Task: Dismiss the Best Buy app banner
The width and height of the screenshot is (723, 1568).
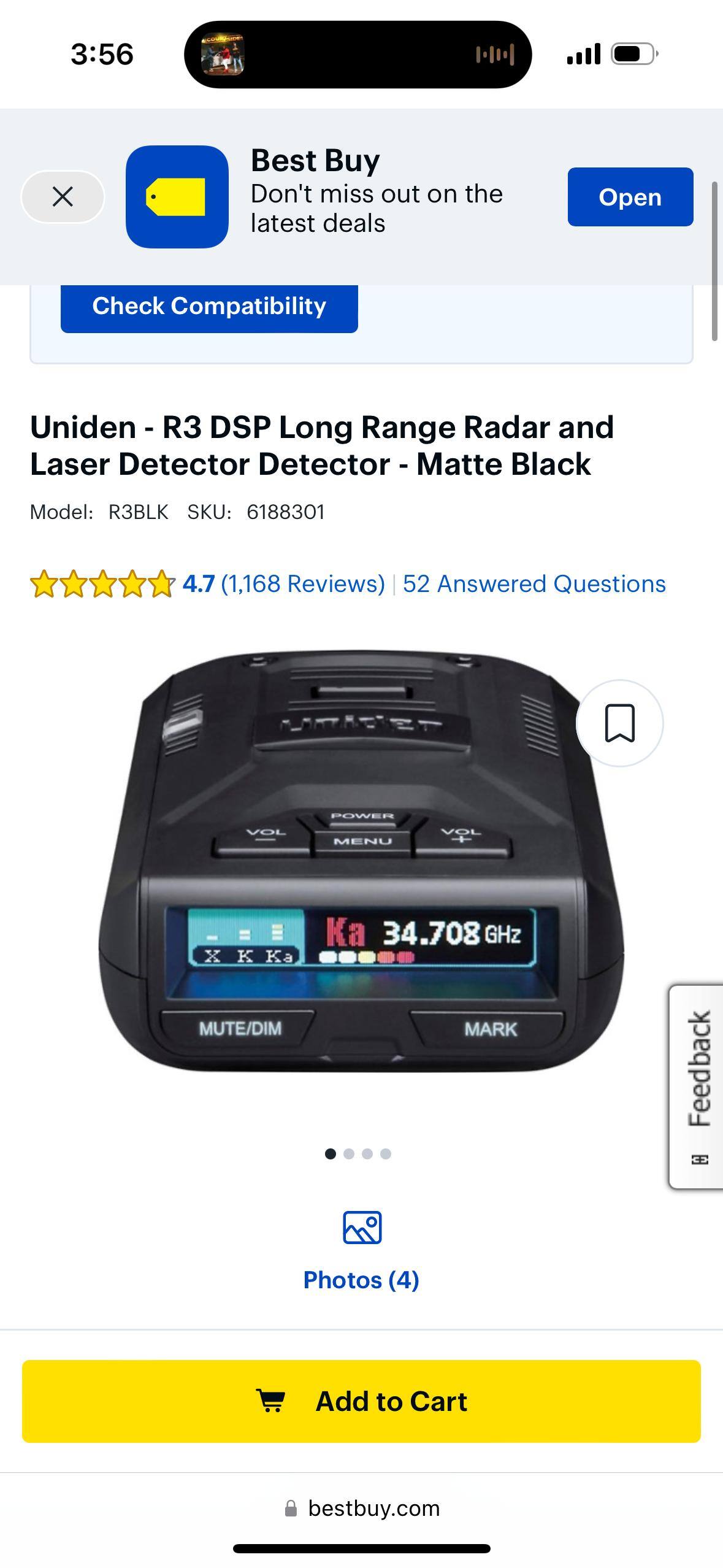Action: (63, 197)
